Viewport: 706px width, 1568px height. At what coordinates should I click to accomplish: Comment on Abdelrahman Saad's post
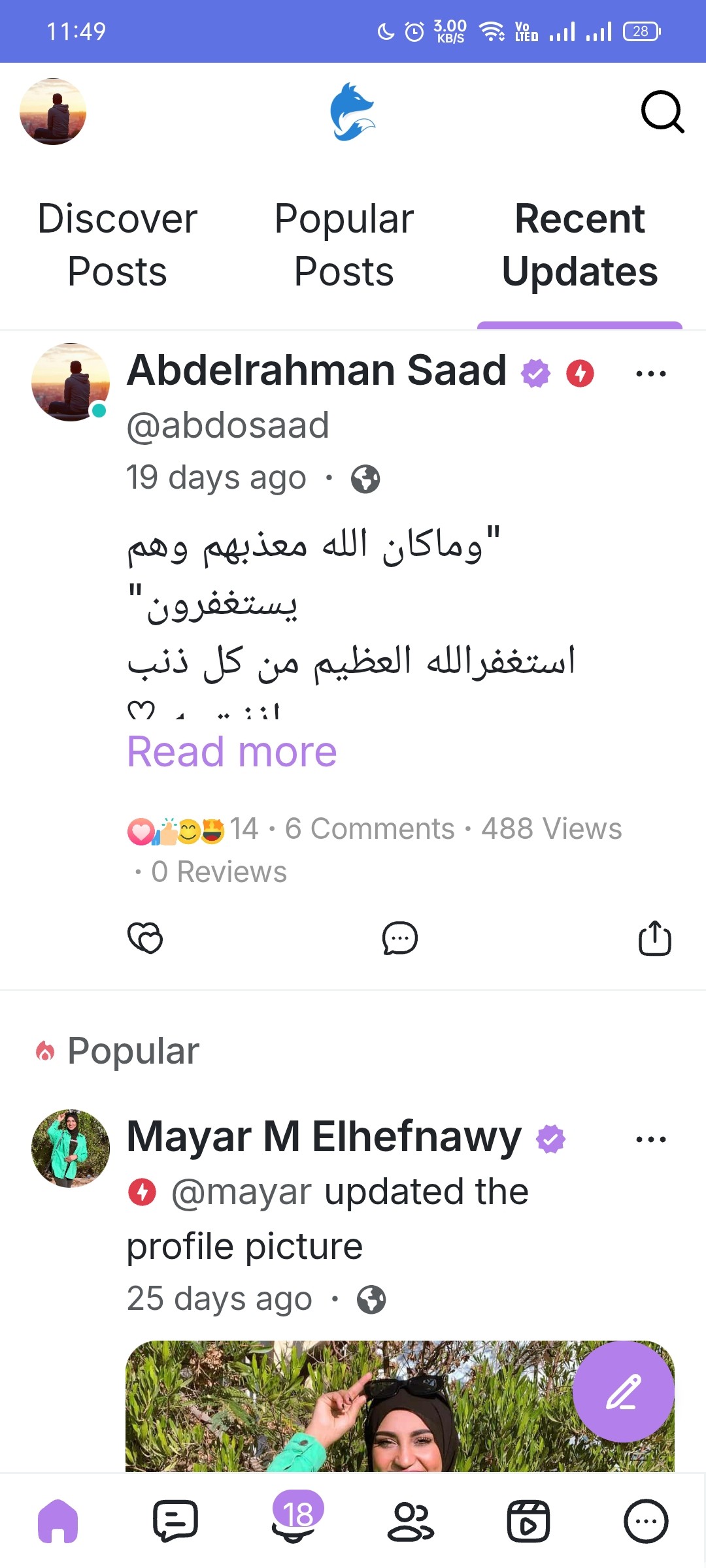(399, 938)
